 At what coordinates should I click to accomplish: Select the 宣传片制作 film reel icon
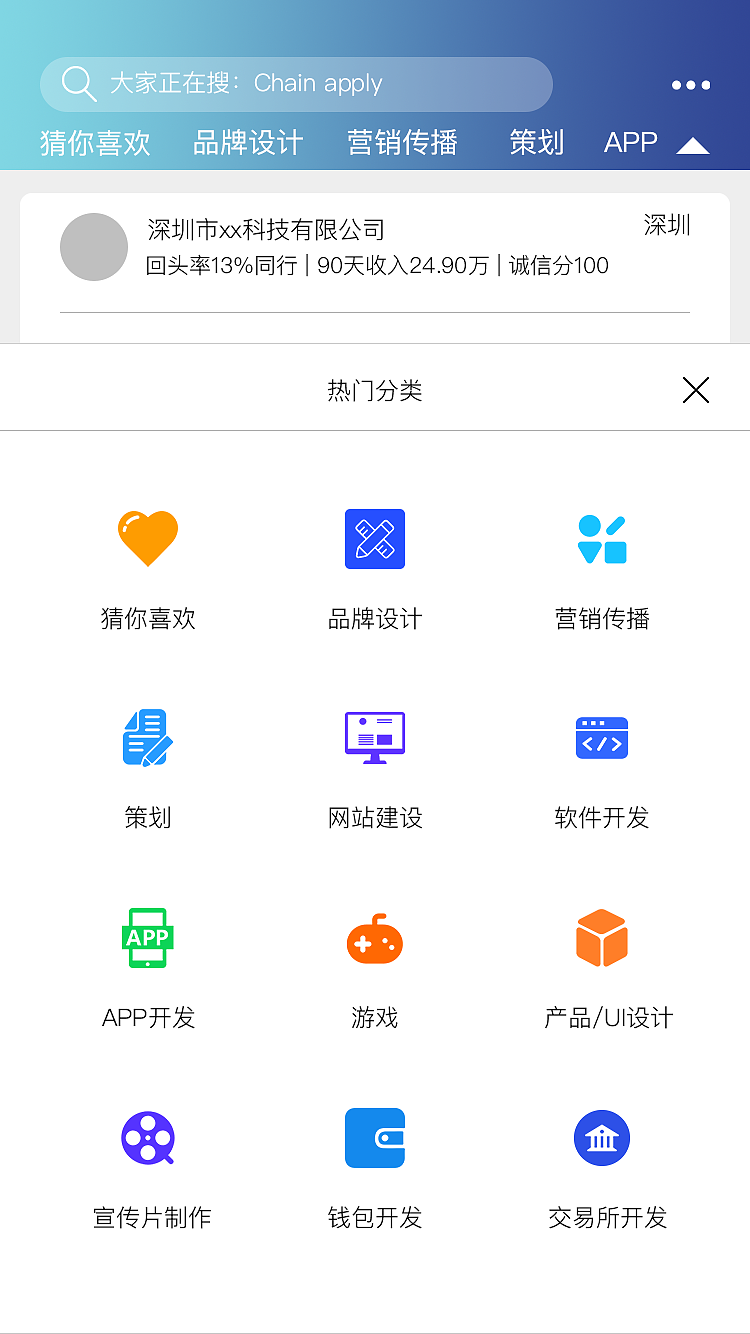[x=148, y=1138]
